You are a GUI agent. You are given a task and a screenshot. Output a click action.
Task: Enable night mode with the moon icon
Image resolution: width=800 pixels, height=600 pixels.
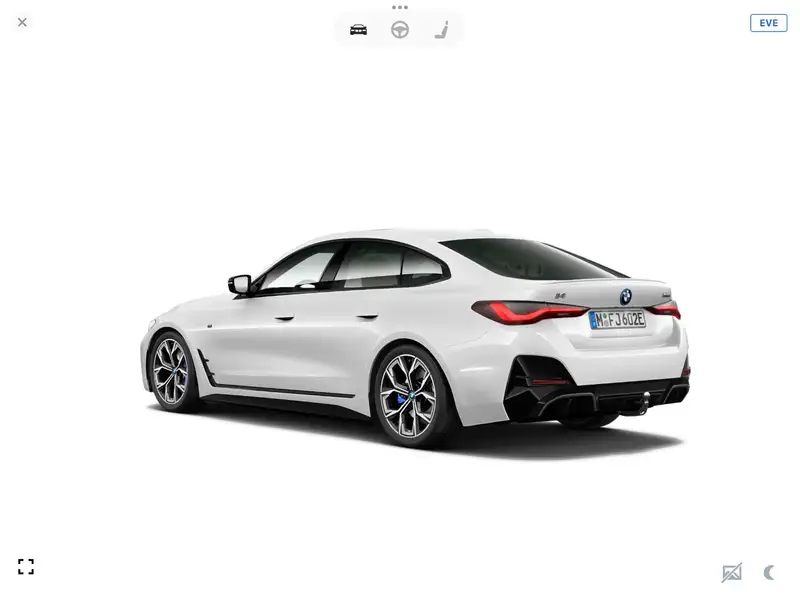[x=769, y=573]
